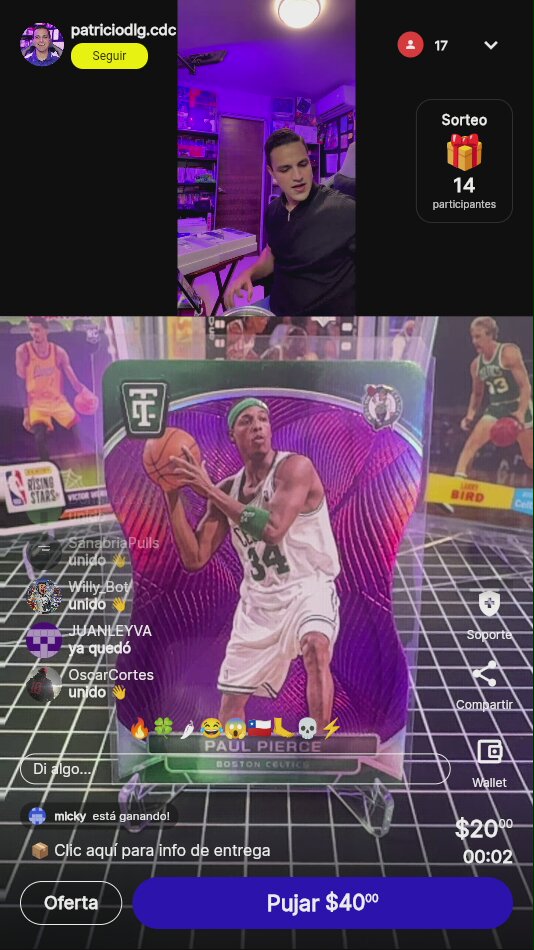The width and height of the screenshot is (534, 950).
Task: Follow patriciodlg.cdc with the Seguir button
Action: coord(109,56)
